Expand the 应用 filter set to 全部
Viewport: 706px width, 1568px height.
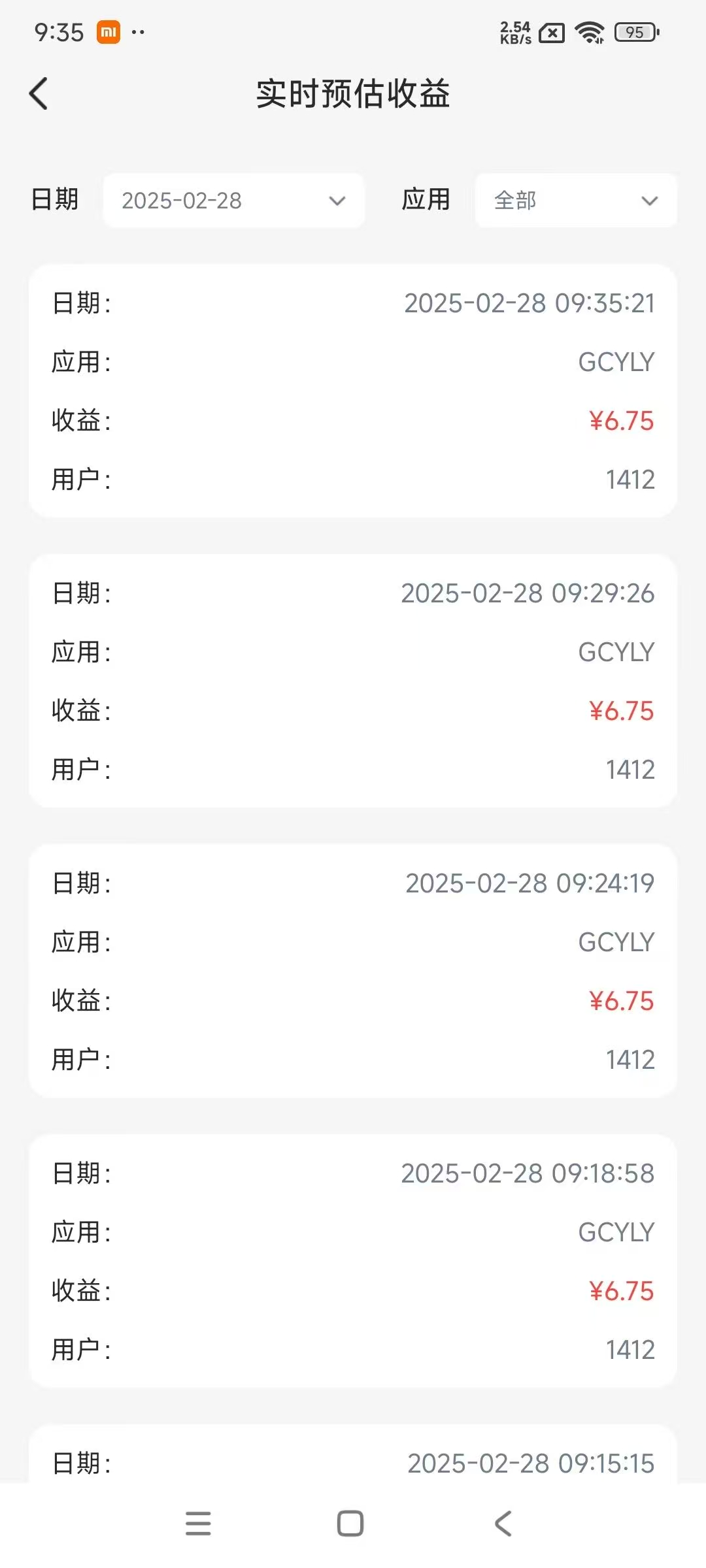(x=575, y=201)
